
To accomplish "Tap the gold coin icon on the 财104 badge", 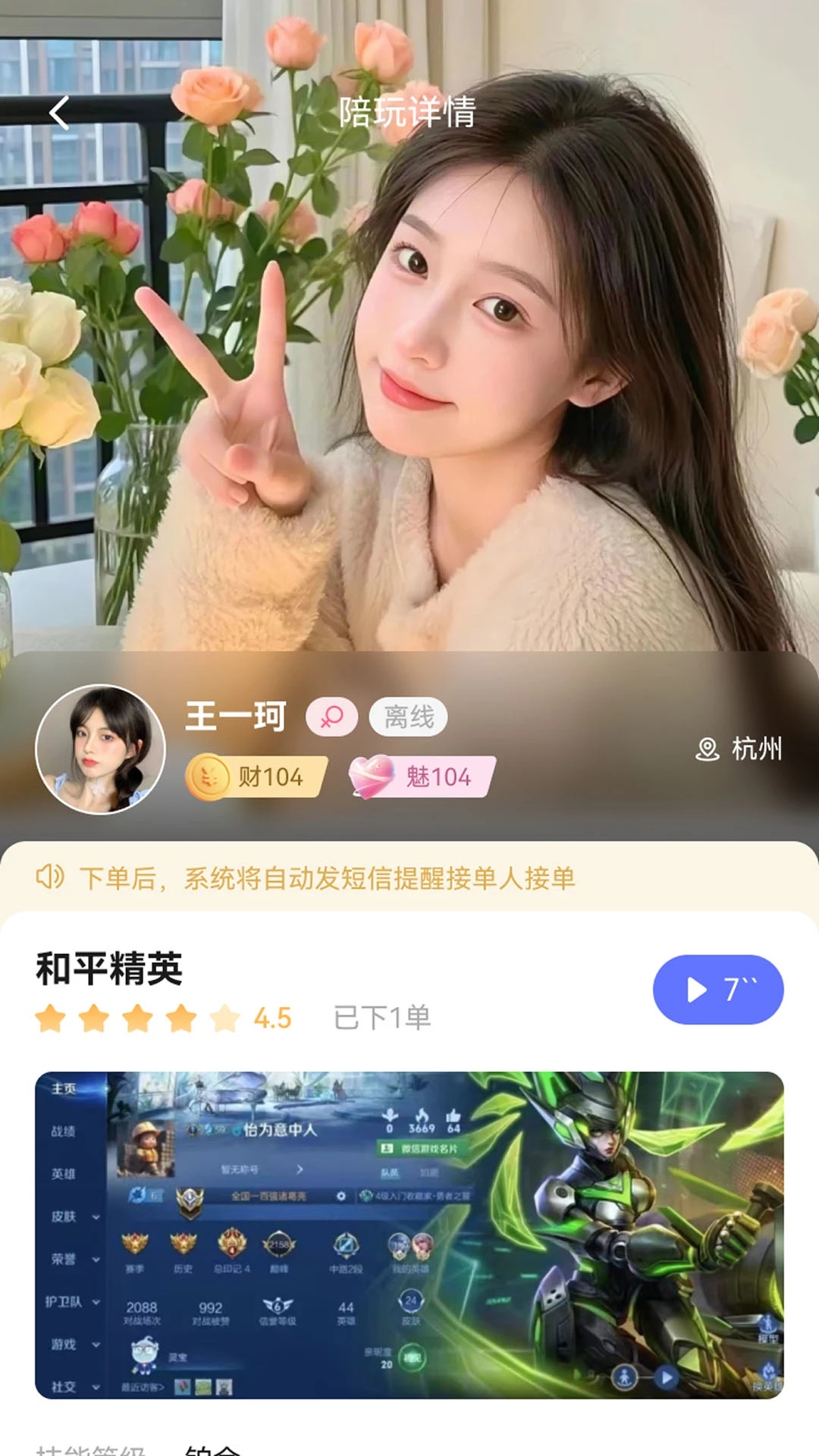I will (x=209, y=777).
